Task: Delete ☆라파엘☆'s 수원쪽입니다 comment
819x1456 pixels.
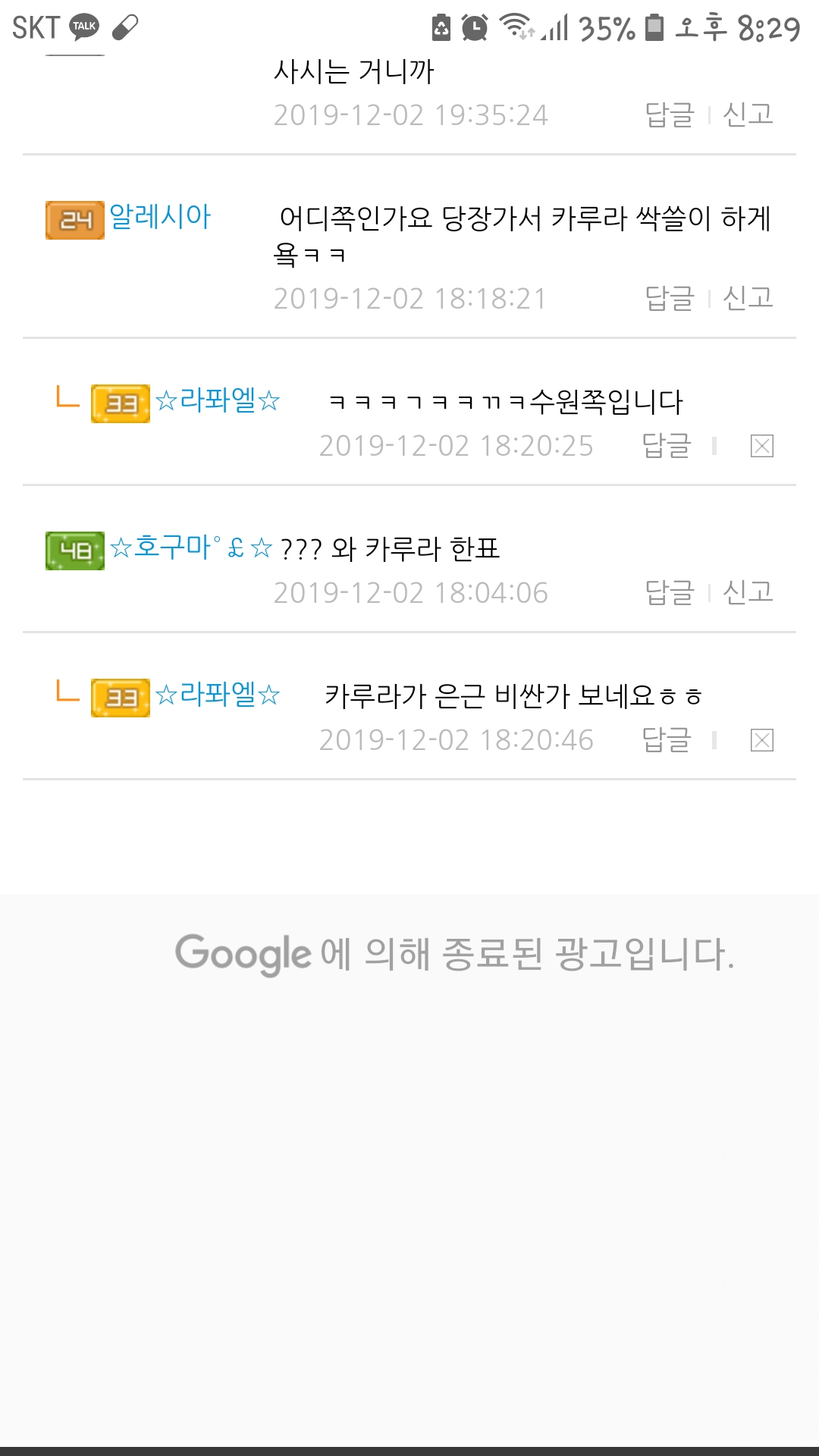Action: (761, 446)
